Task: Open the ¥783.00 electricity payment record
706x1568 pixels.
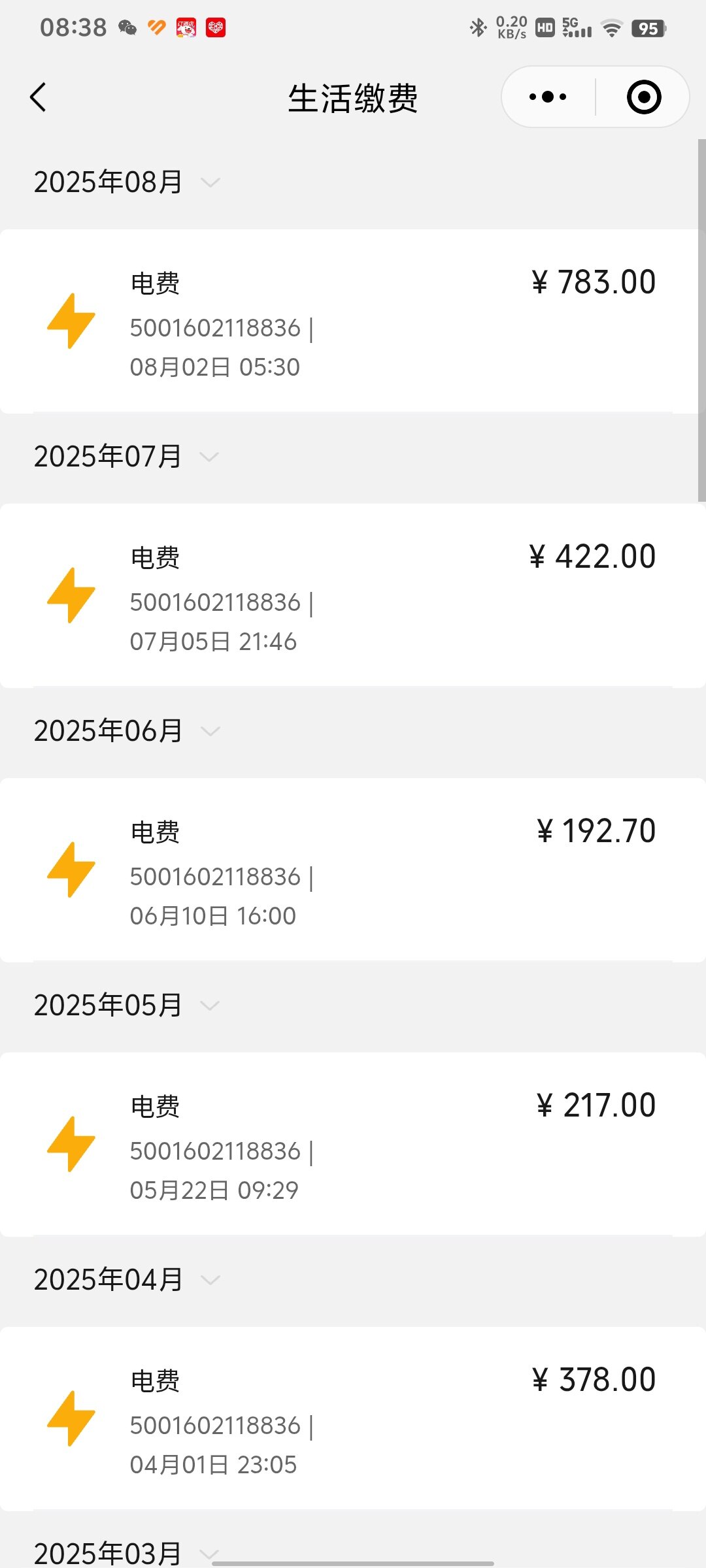Action: [353, 321]
